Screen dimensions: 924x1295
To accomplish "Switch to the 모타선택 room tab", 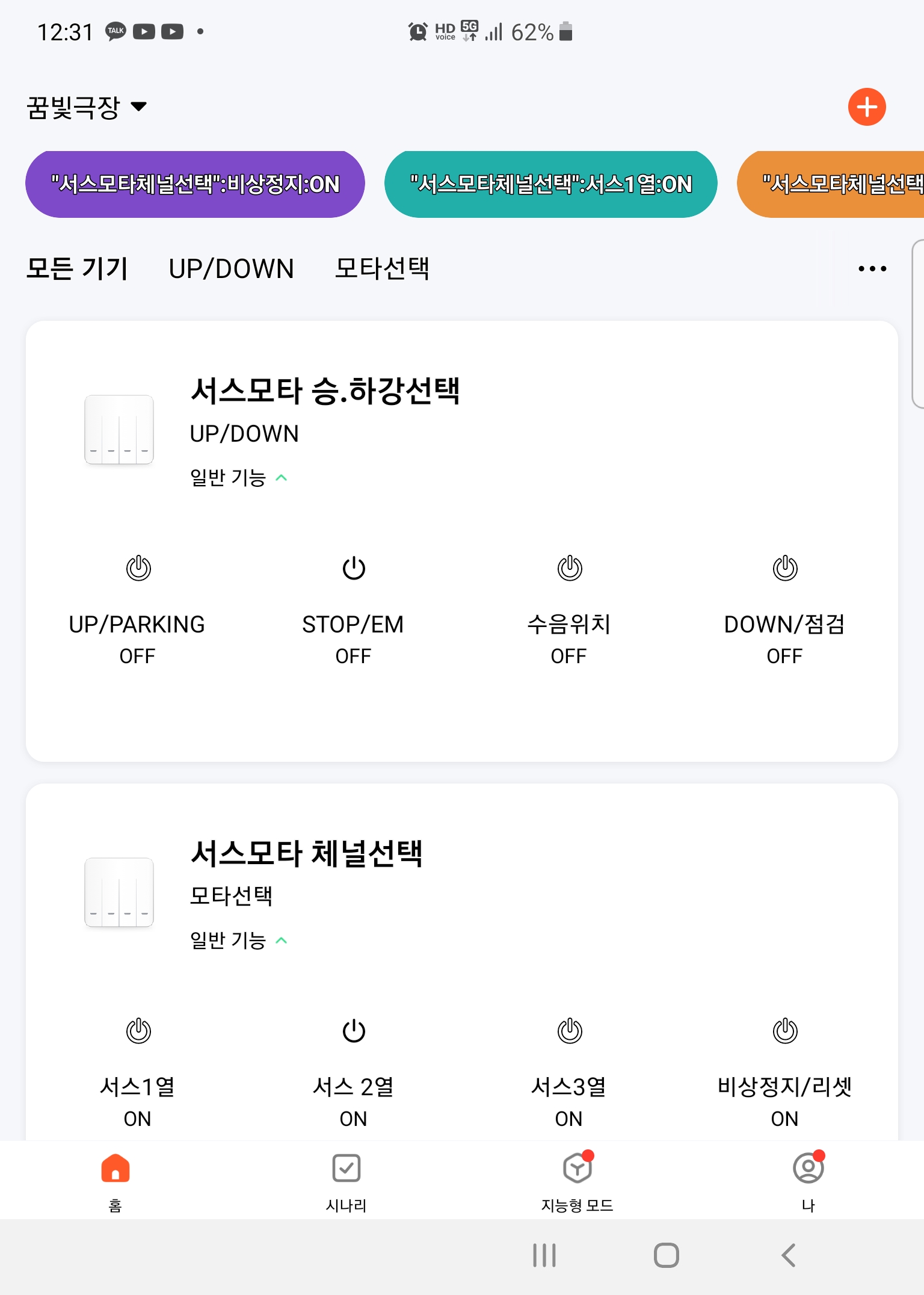I will (x=381, y=269).
